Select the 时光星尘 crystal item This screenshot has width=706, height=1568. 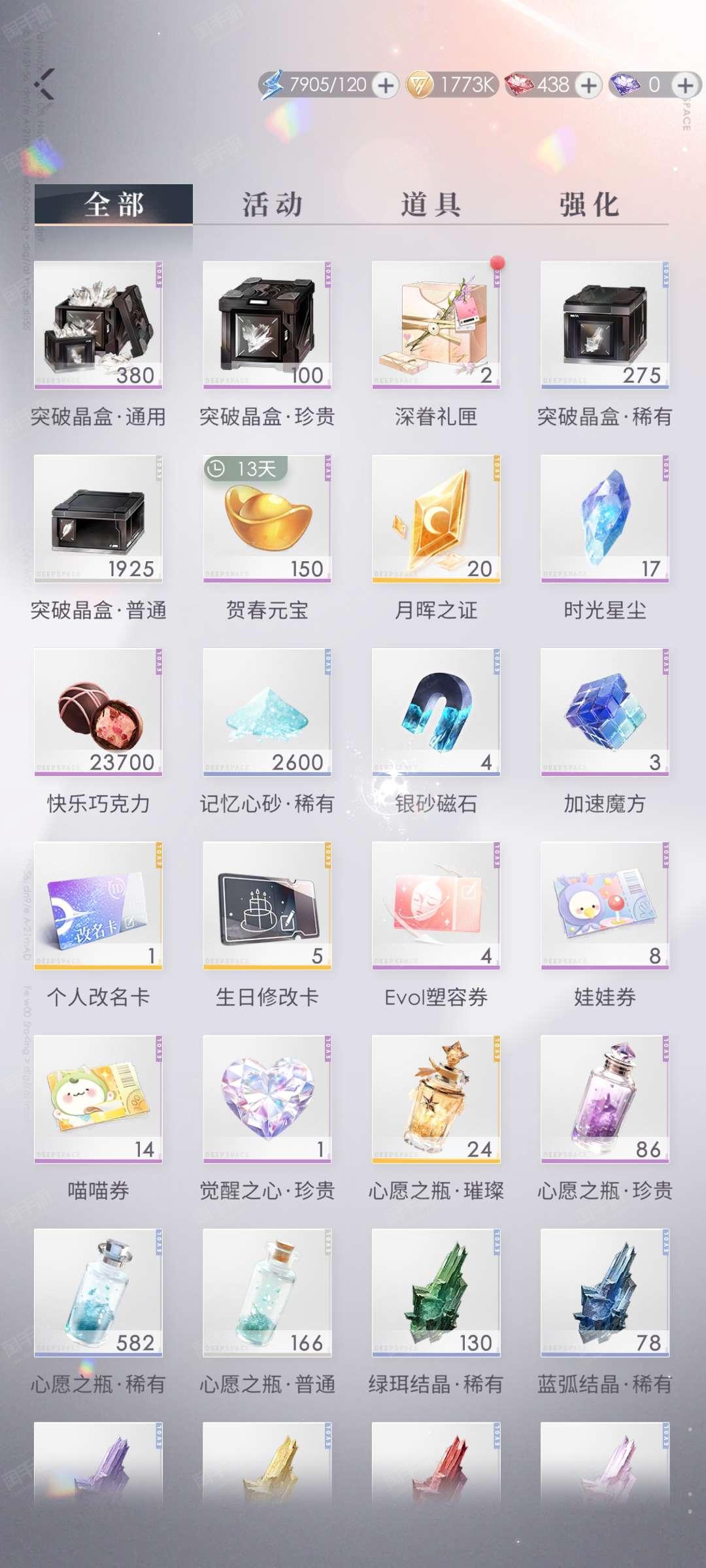(x=605, y=519)
